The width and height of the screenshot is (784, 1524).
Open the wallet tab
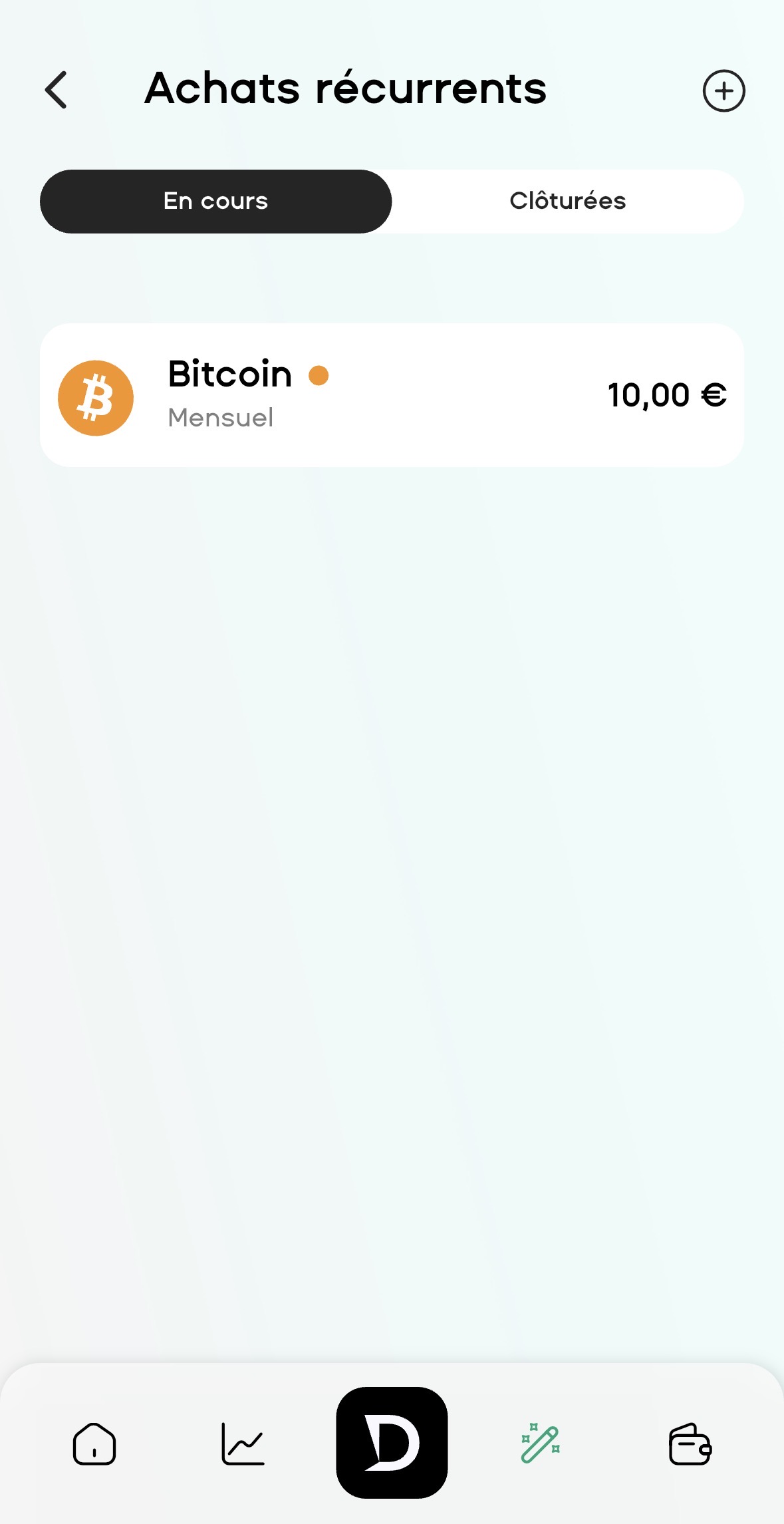(690, 1444)
